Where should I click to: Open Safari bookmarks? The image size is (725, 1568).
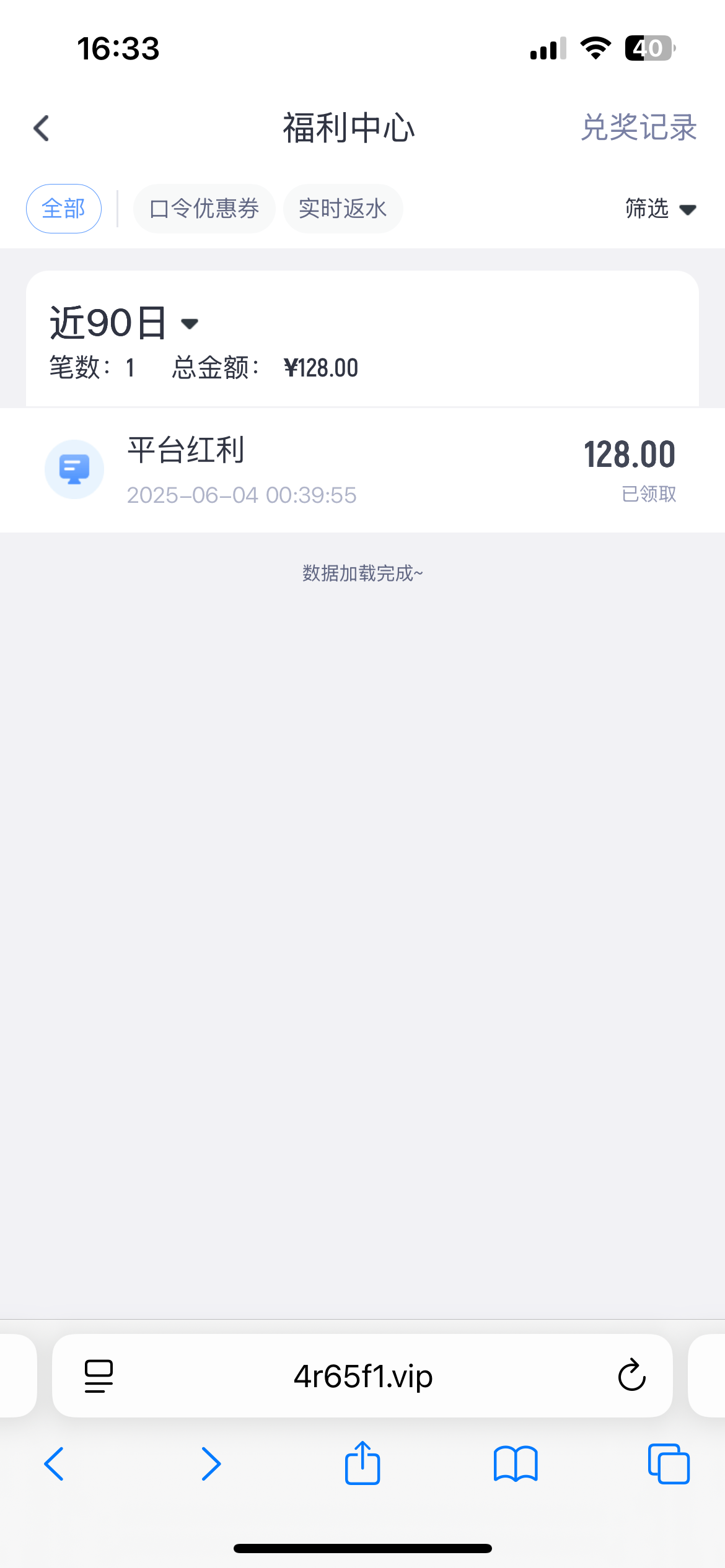tap(516, 1464)
